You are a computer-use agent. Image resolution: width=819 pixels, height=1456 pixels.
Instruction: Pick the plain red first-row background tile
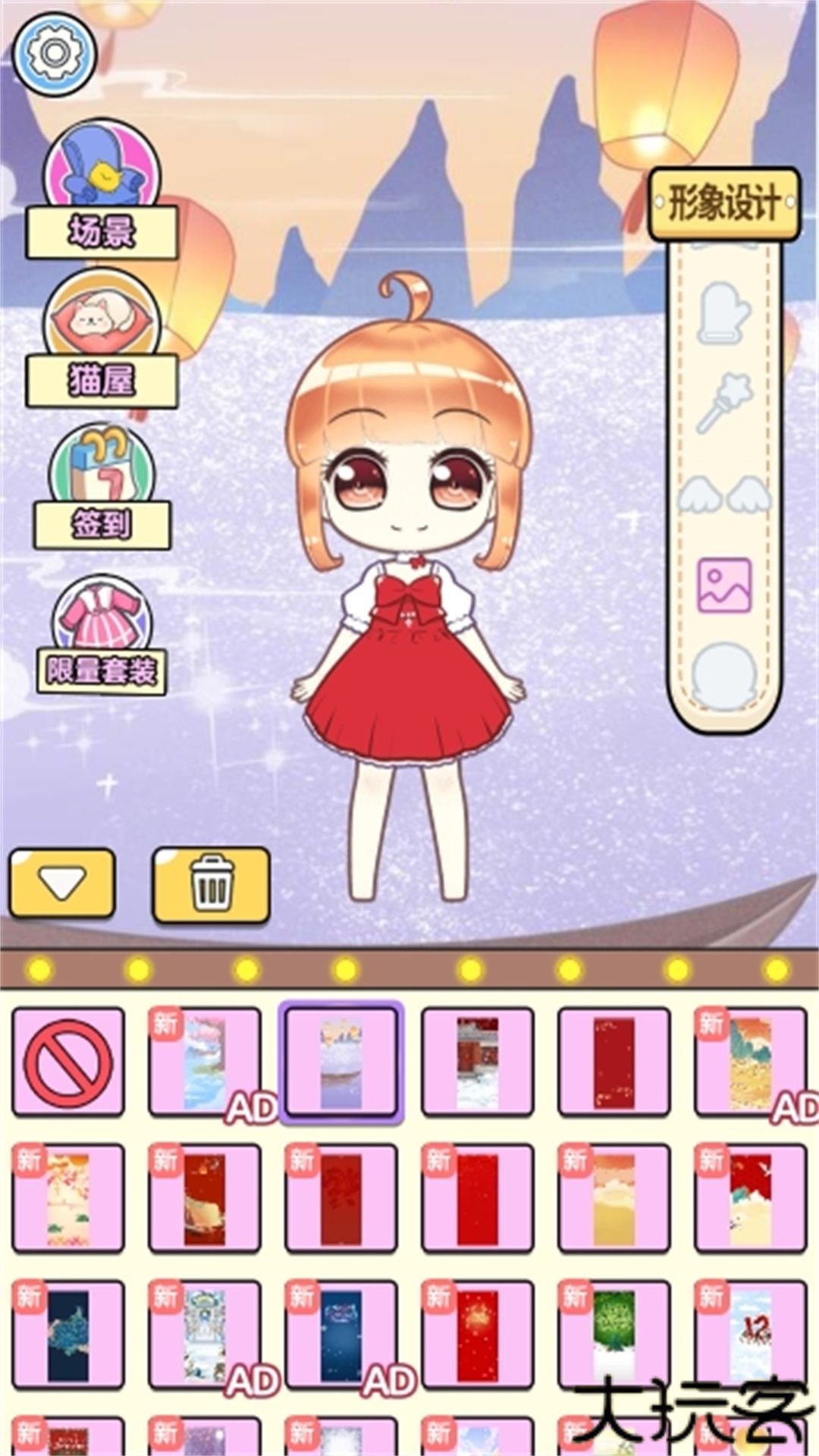point(614,1062)
